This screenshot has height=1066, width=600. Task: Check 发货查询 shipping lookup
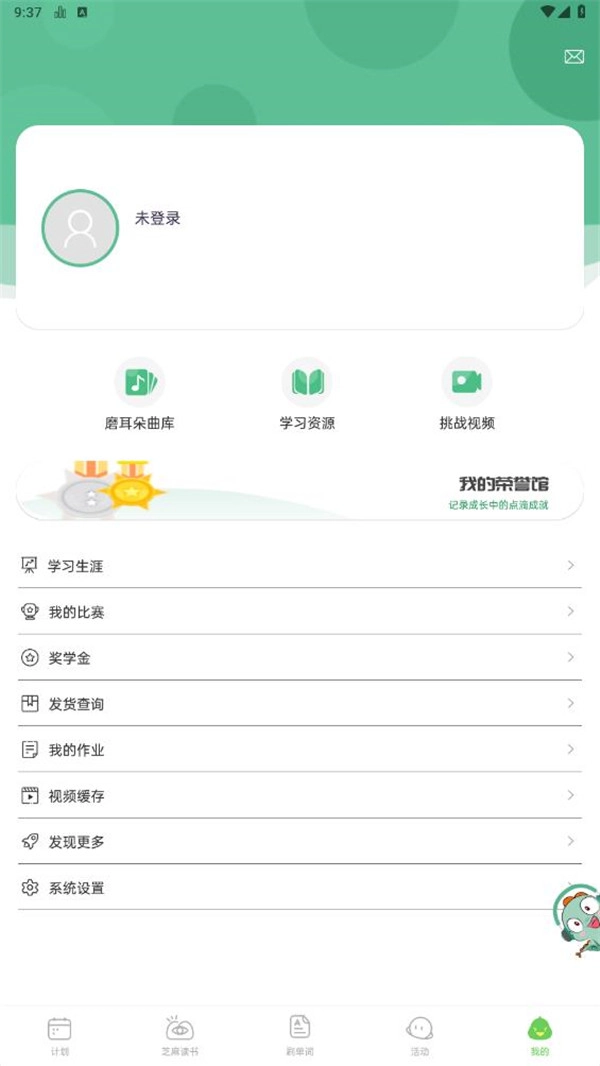(300, 704)
